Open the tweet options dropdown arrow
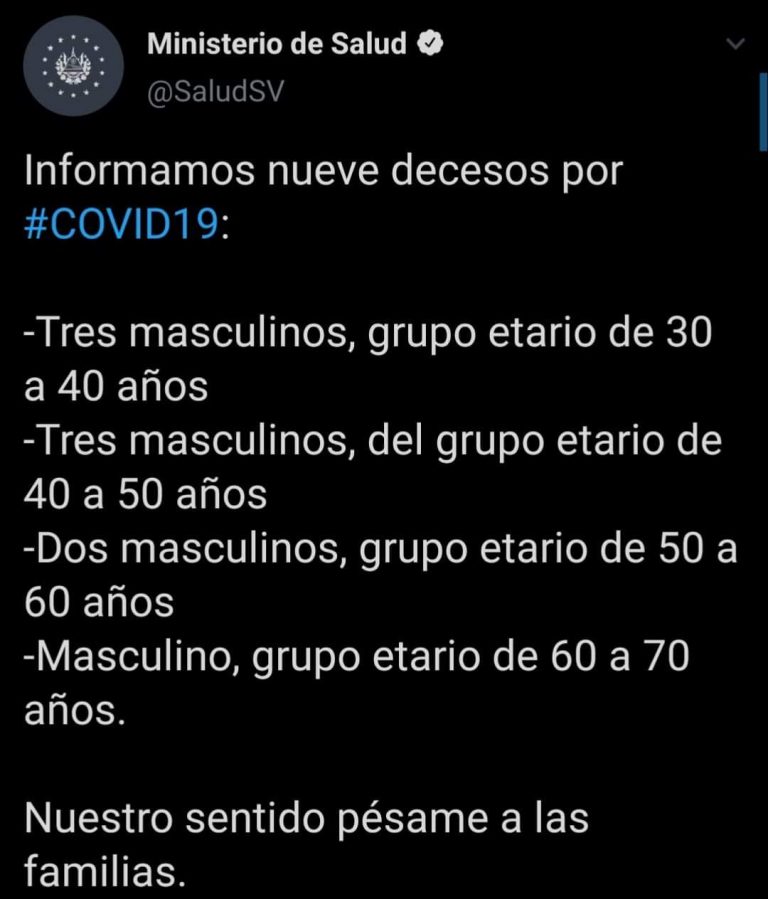Viewport: 768px width, 899px height. (x=735, y=45)
